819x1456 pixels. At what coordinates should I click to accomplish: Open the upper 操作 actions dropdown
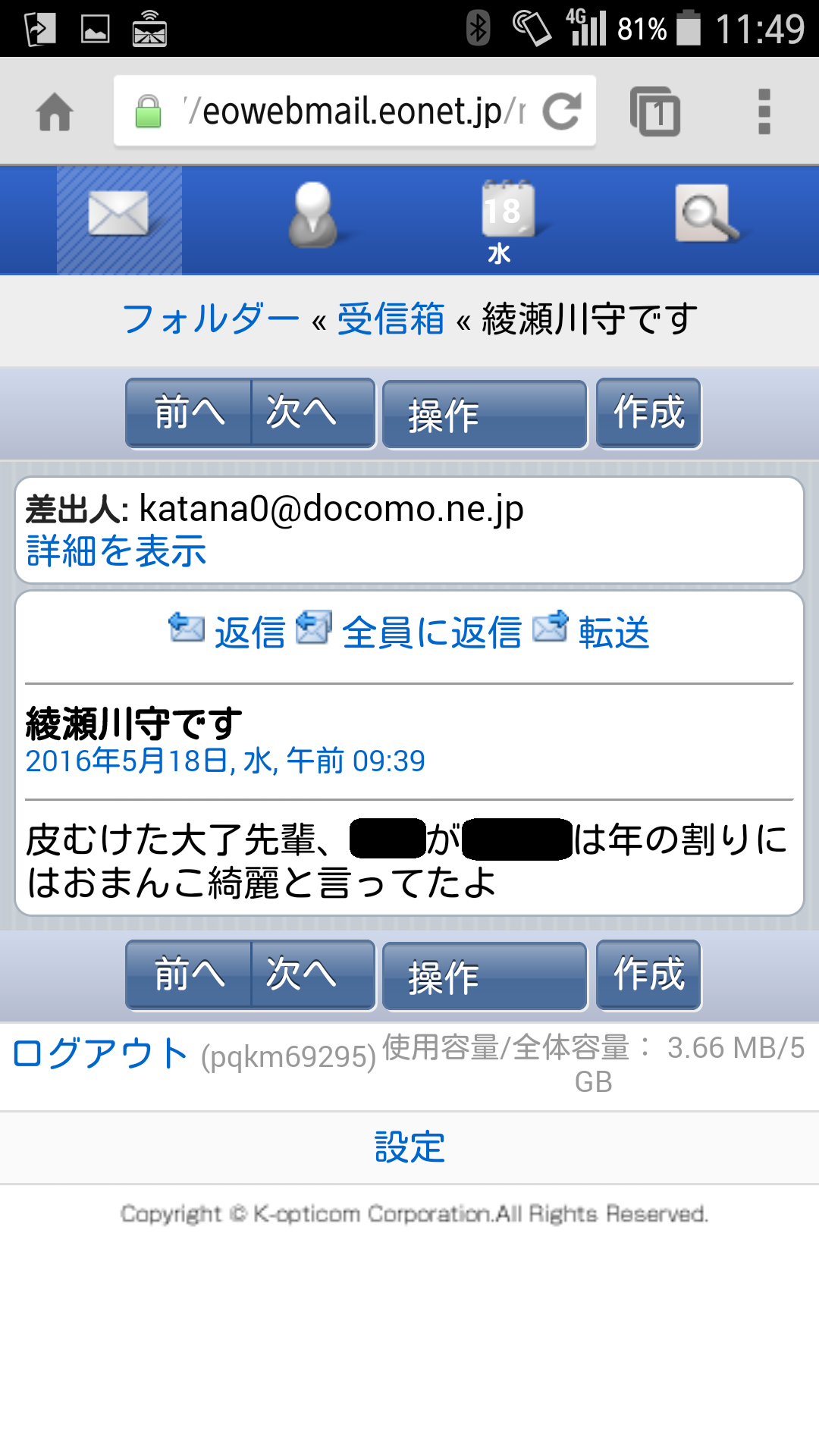485,415
